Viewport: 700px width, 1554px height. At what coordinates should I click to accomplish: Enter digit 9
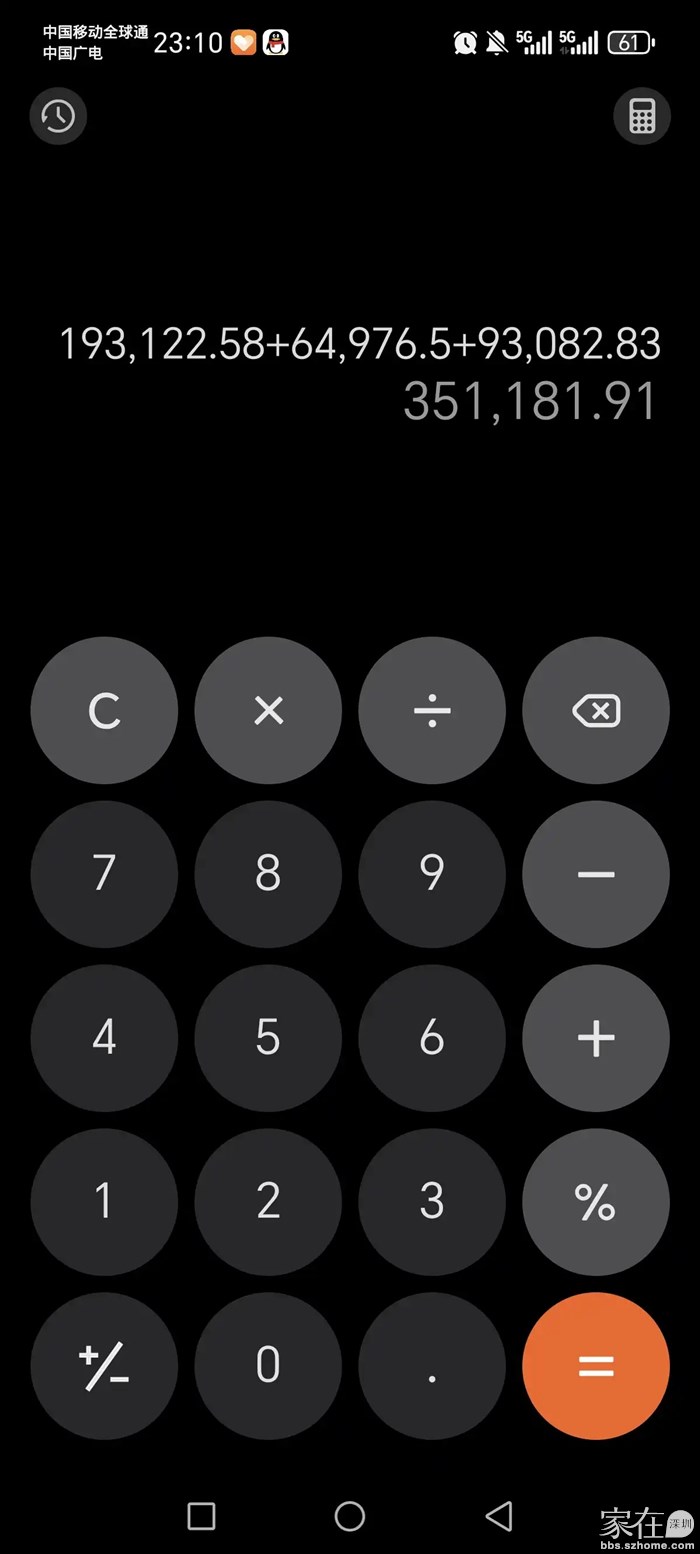[432, 874]
